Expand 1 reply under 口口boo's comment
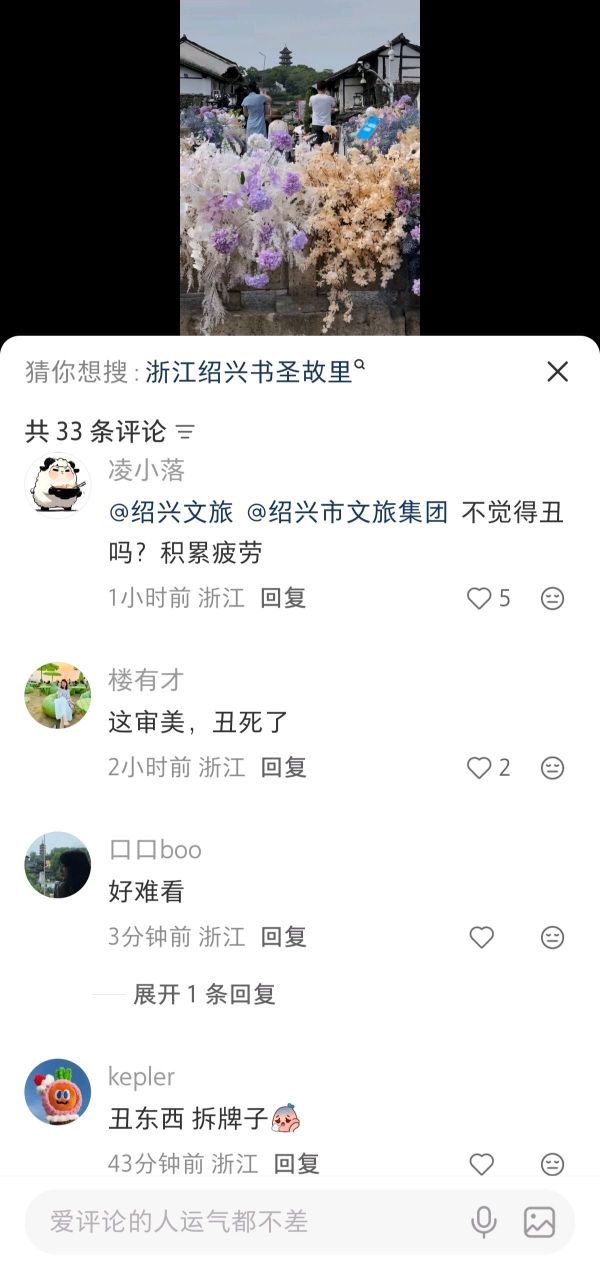Image resolution: width=600 pixels, height=1267 pixels. click(x=204, y=994)
